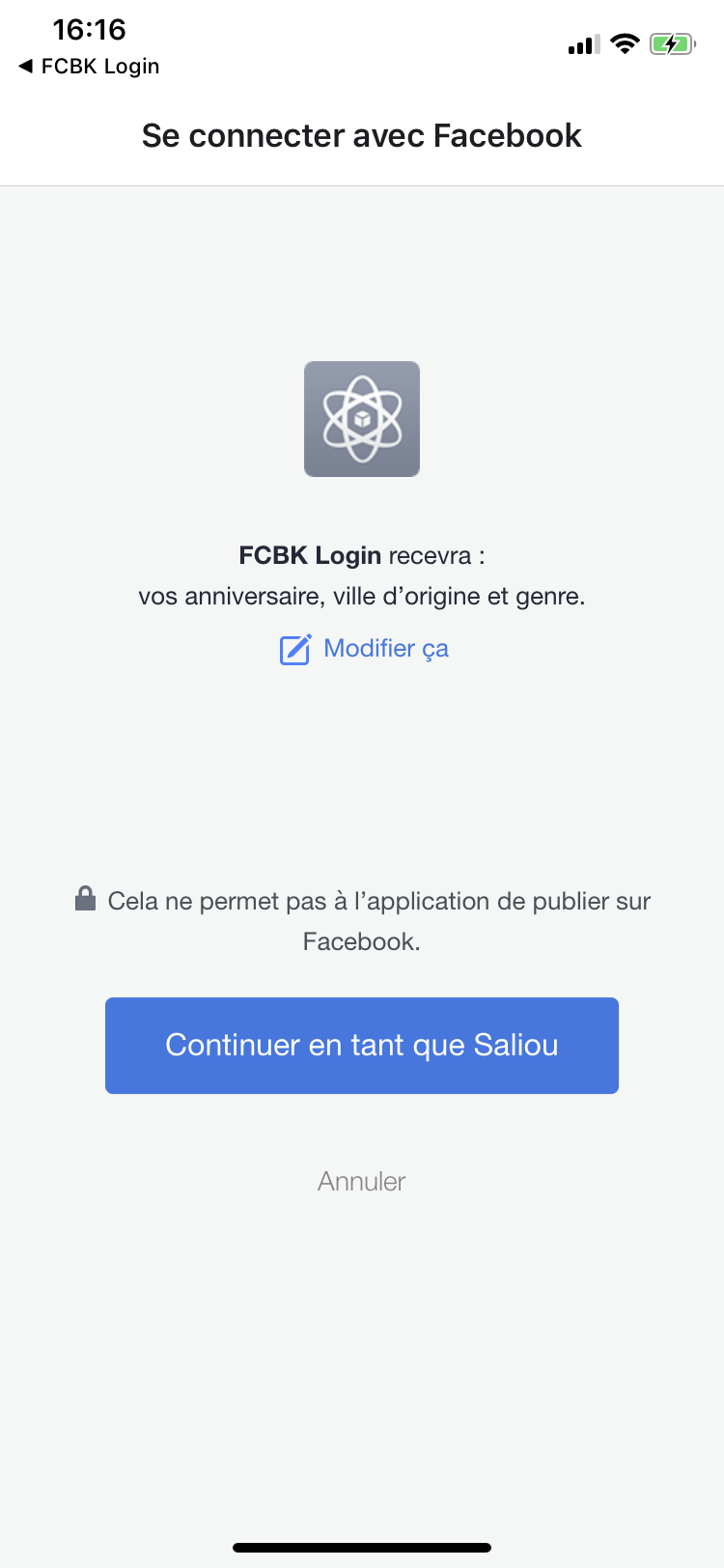This screenshot has height=1568, width=724.
Task: Tap the charging battery icon
Action: 672,43
